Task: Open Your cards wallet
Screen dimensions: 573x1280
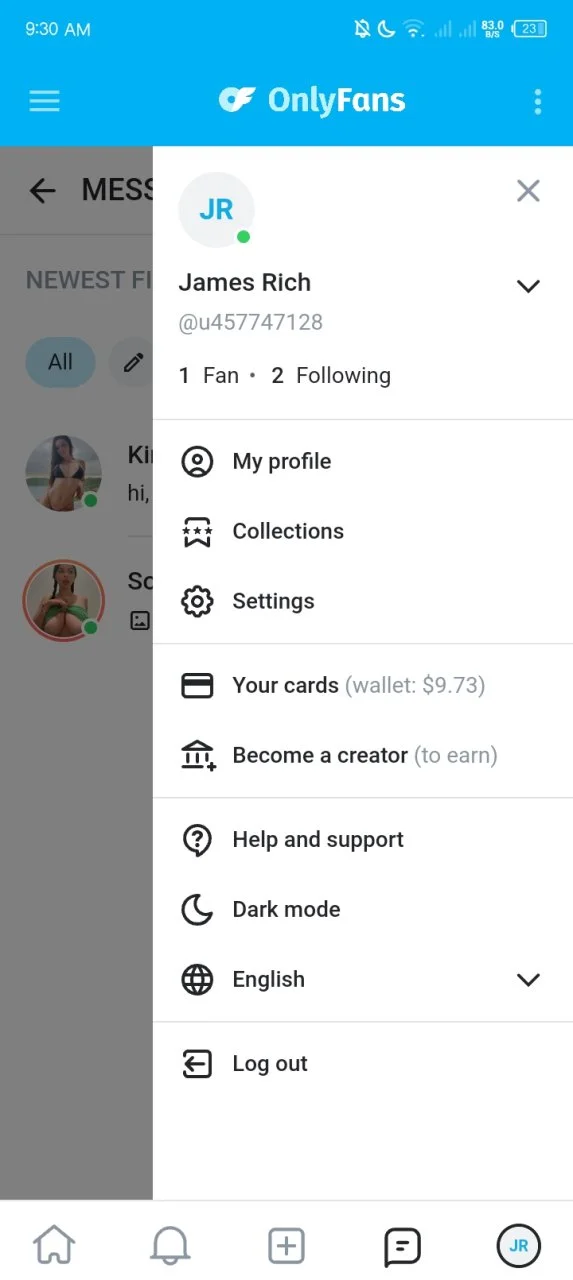Action: click(362, 686)
